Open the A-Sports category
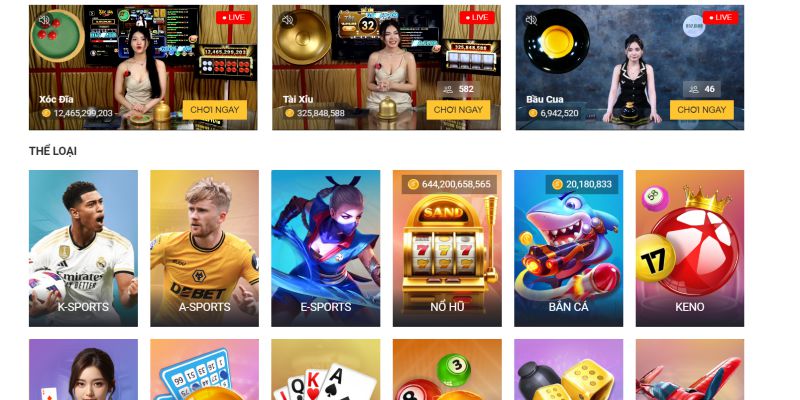This screenshot has height=400, width=800. [x=204, y=248]
